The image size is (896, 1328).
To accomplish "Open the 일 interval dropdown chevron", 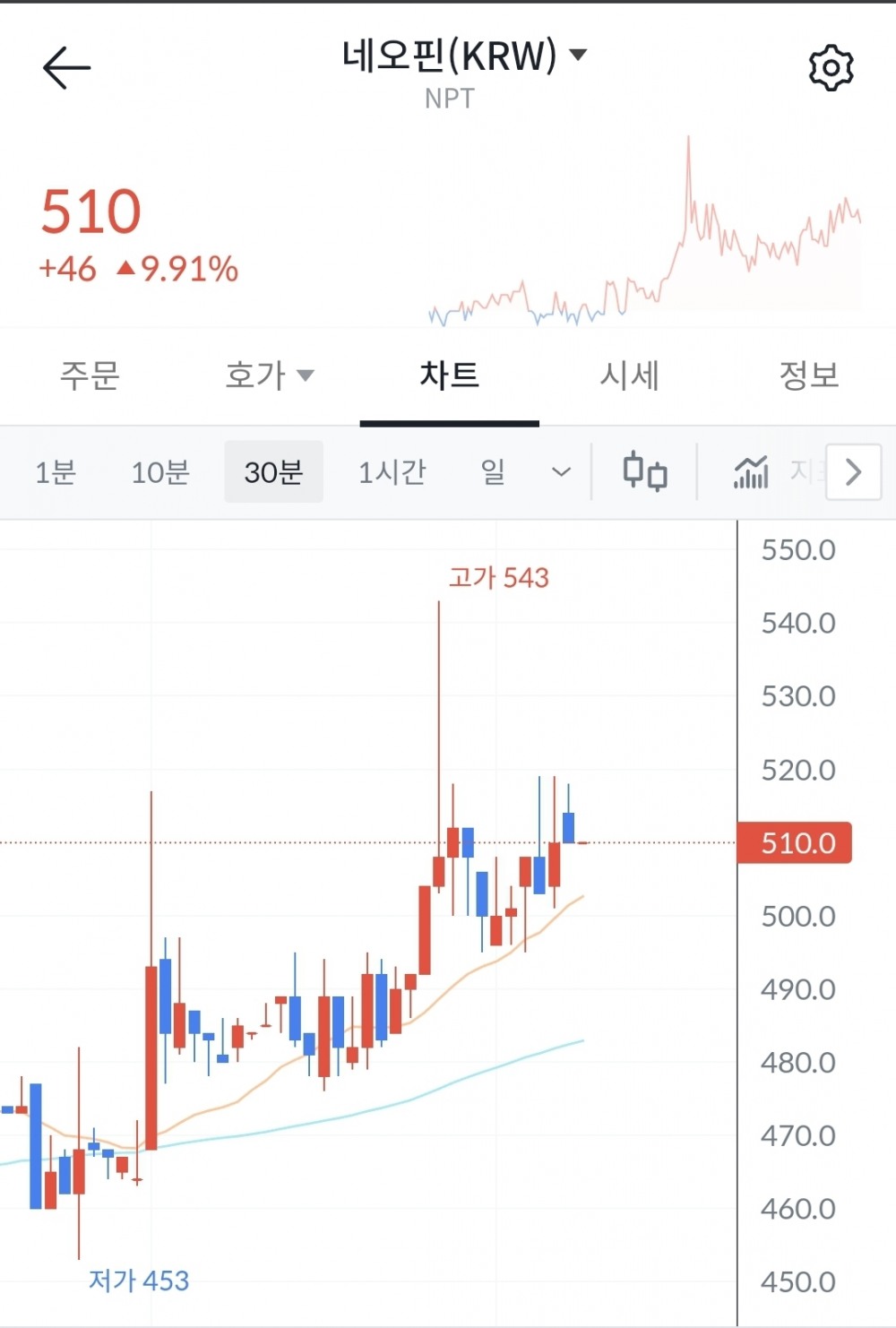I will (560, 472).
